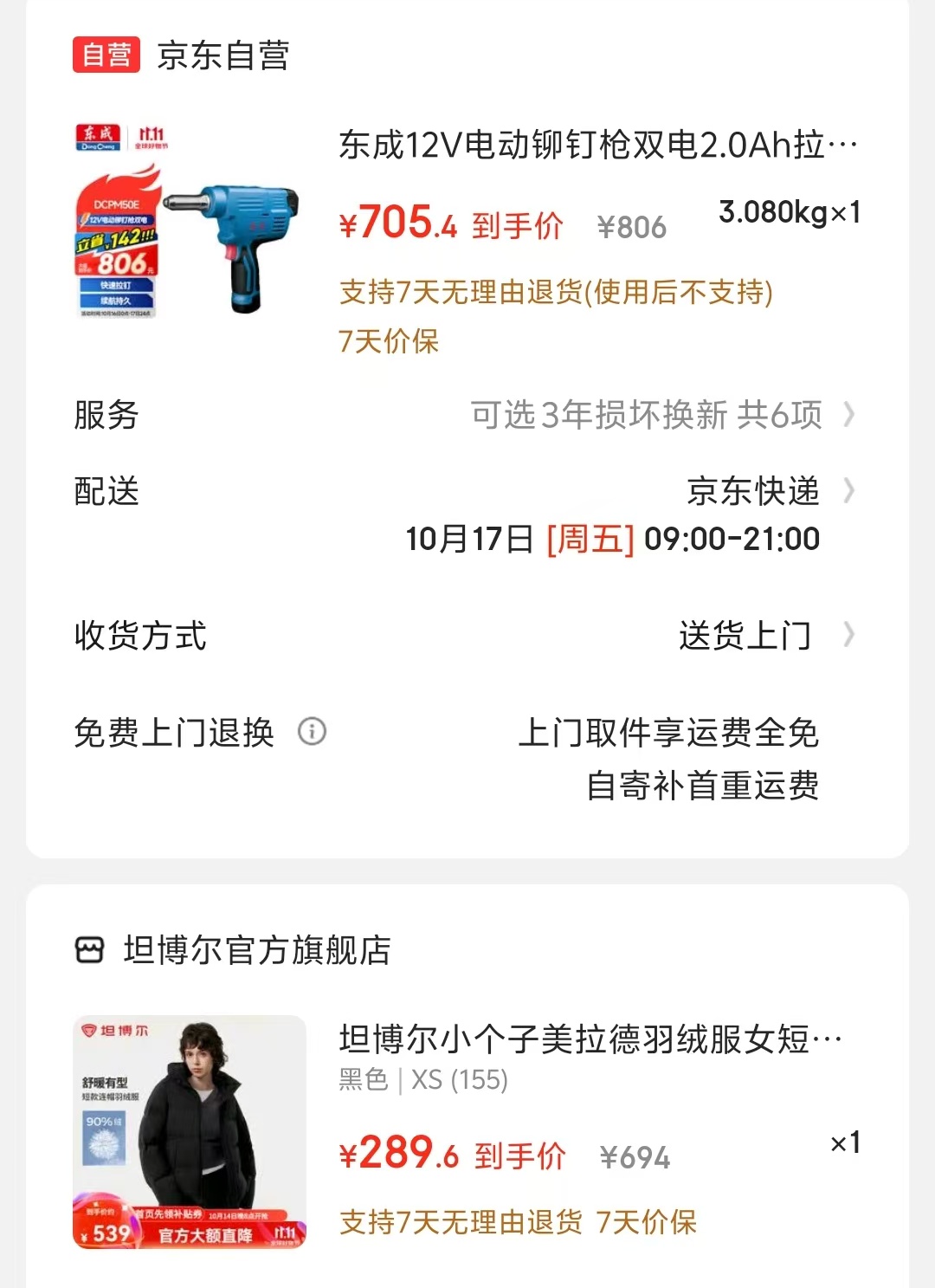Open the 东成12V电动铆钉枪 product image
This screenshot has width=935, height=1288.
[190, 220]
